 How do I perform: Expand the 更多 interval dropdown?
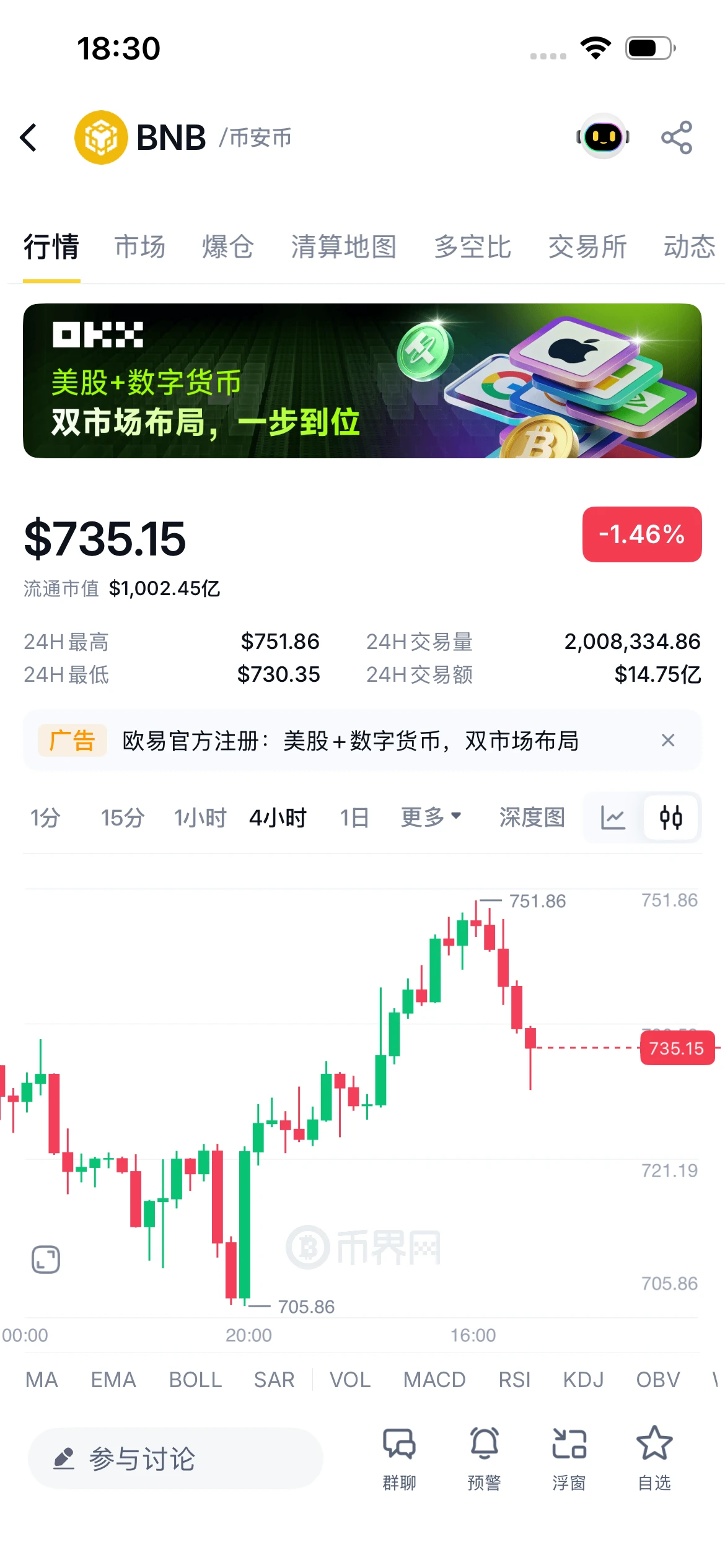pyautogui.click(x=431, y=817)
